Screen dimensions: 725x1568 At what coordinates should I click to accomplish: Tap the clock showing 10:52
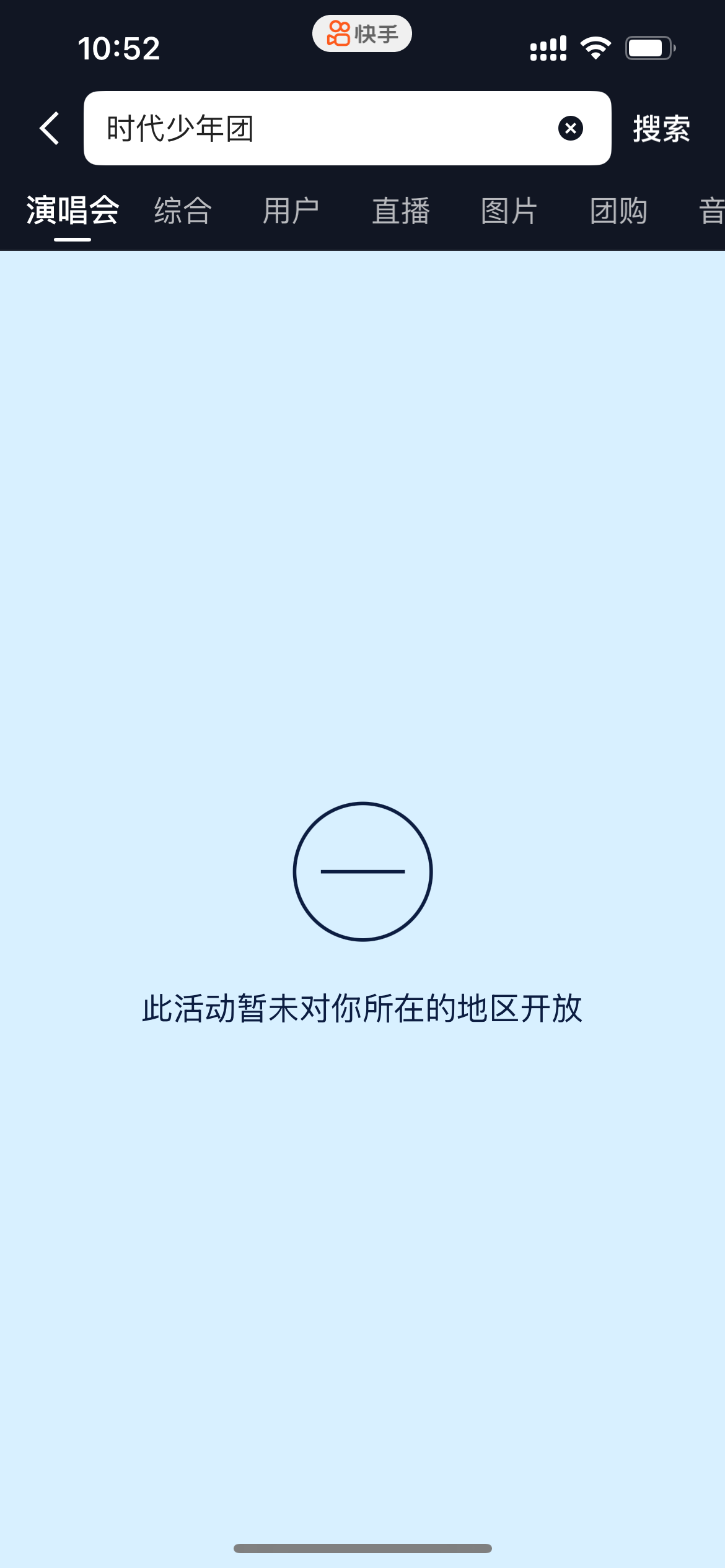120,48
